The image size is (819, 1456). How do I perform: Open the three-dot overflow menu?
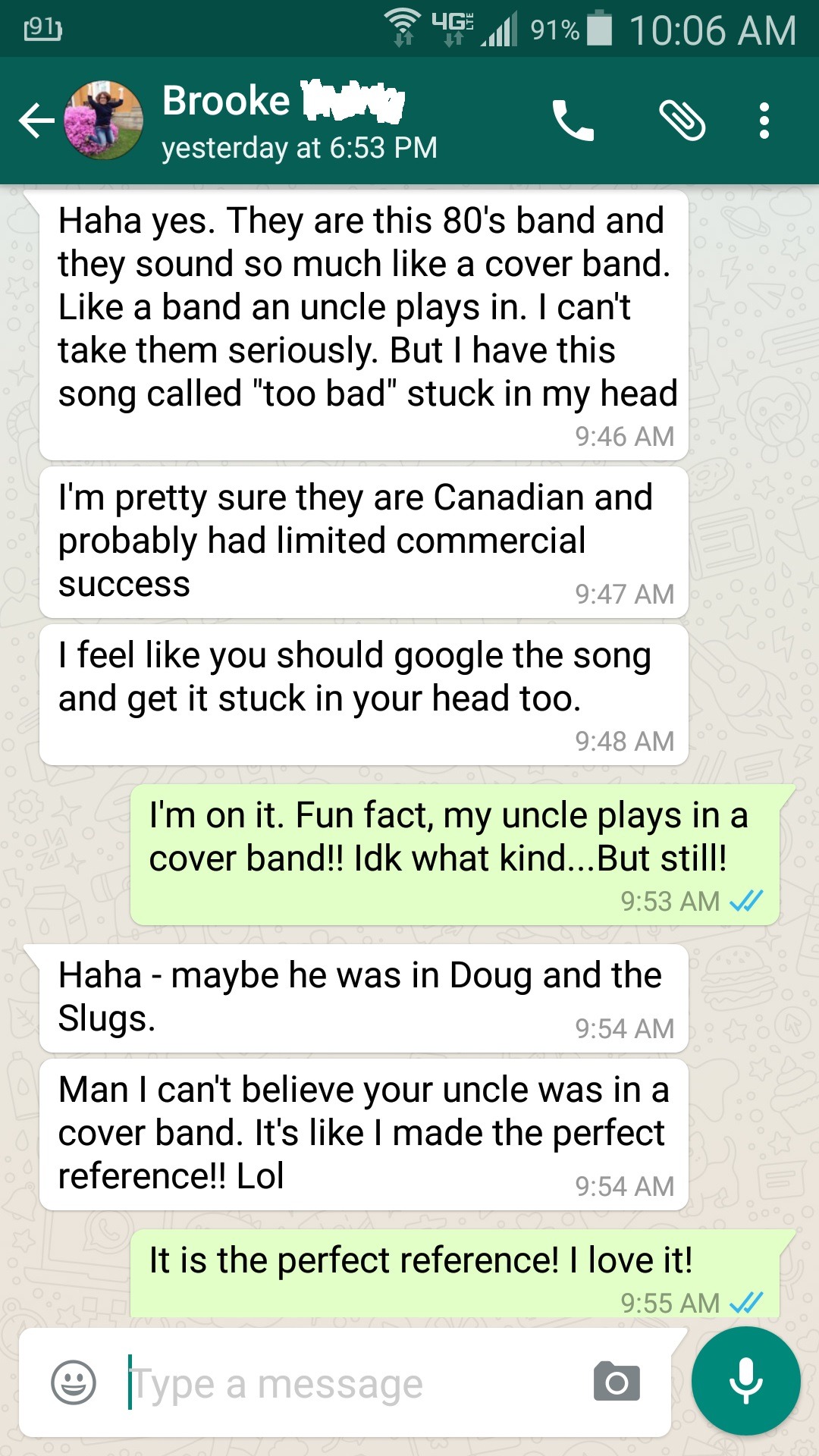click(764, 121)
